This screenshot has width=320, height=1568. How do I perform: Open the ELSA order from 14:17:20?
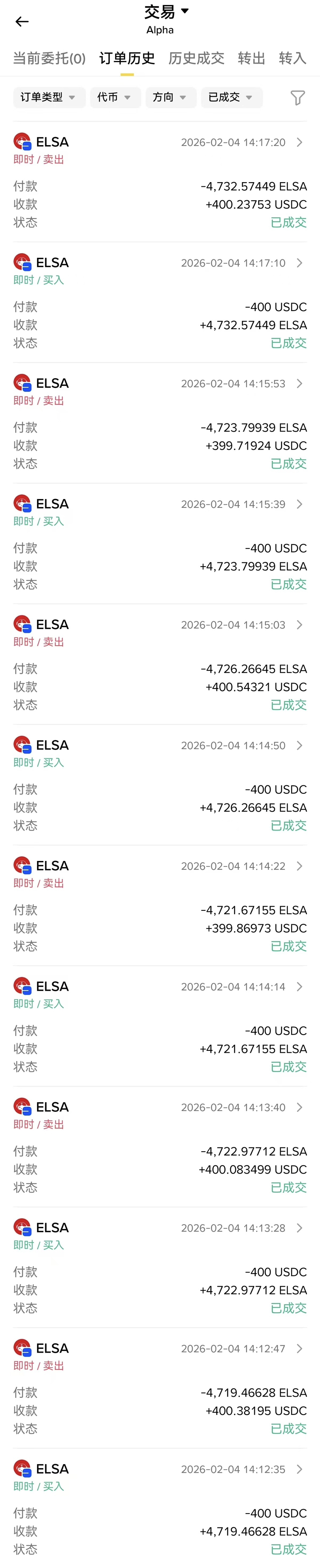pos(299,142)
